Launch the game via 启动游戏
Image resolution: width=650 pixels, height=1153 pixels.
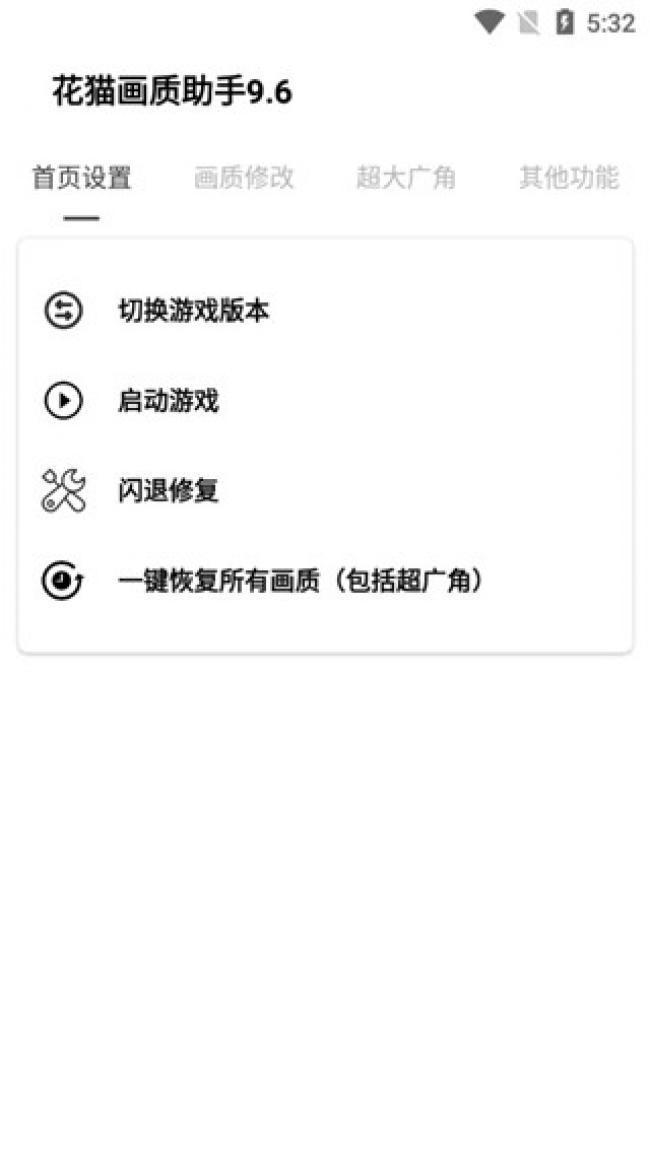[168, 401]
